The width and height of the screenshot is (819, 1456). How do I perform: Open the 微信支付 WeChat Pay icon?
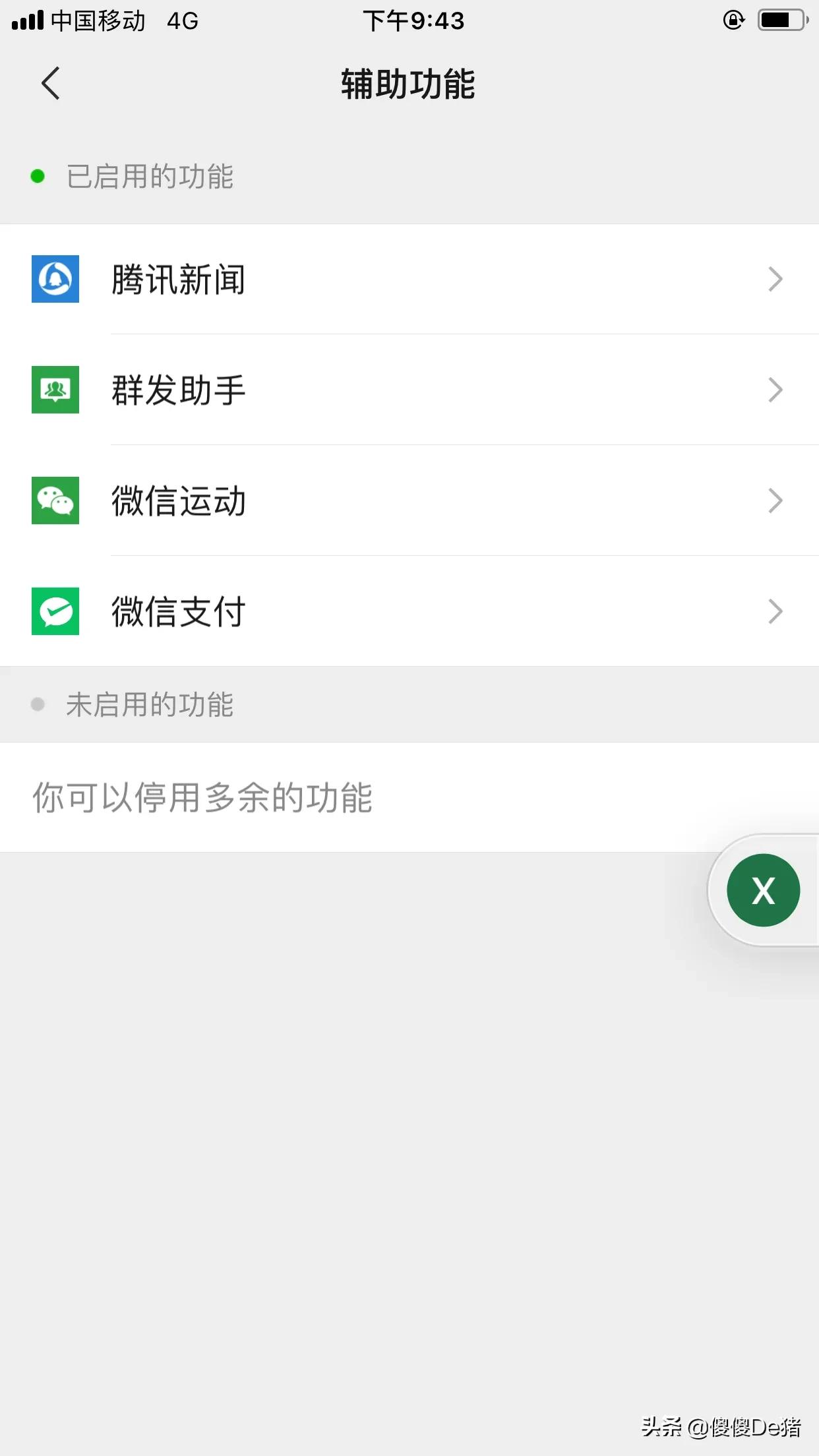coord(55,611)
